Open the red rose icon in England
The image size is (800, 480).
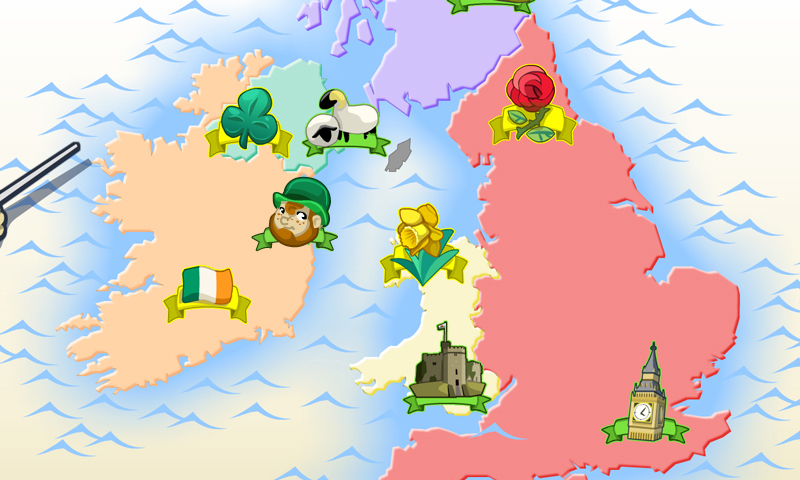point(531,103)
